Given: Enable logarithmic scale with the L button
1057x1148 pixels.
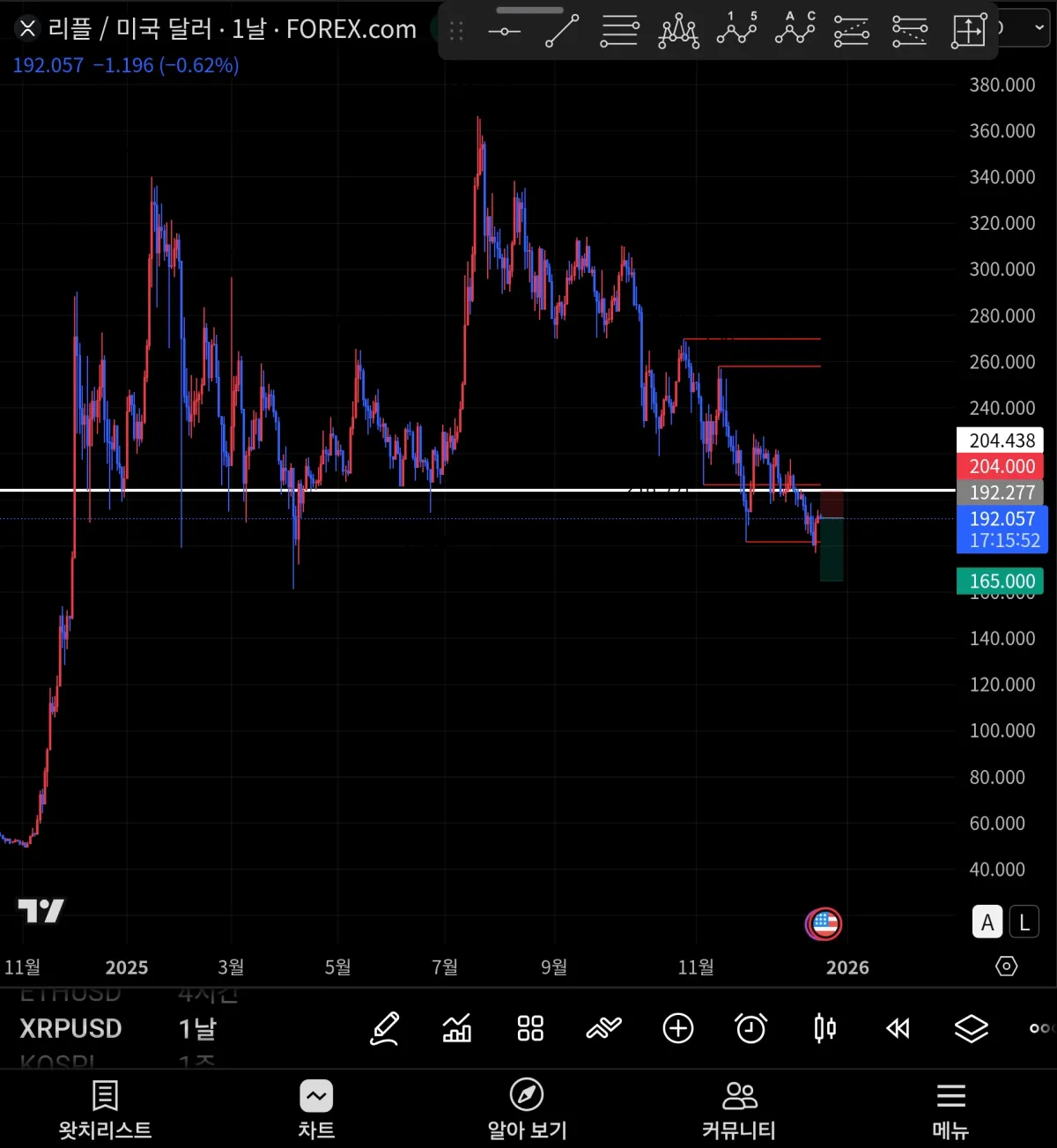Looking at the screenshot, I should click(x=1024, y=922).
